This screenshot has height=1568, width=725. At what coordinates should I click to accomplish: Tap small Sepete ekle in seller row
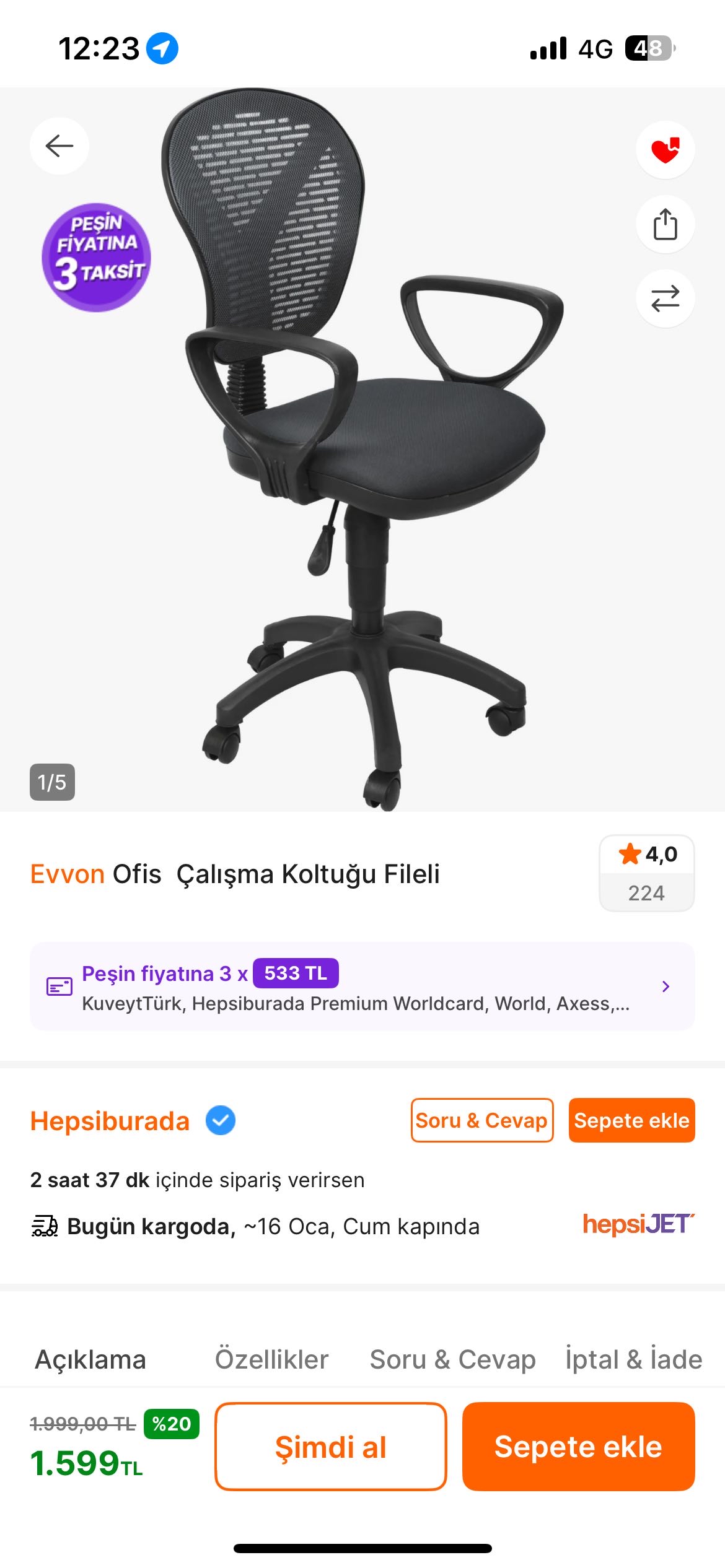pyautogui.click(x=631, y=1120)
